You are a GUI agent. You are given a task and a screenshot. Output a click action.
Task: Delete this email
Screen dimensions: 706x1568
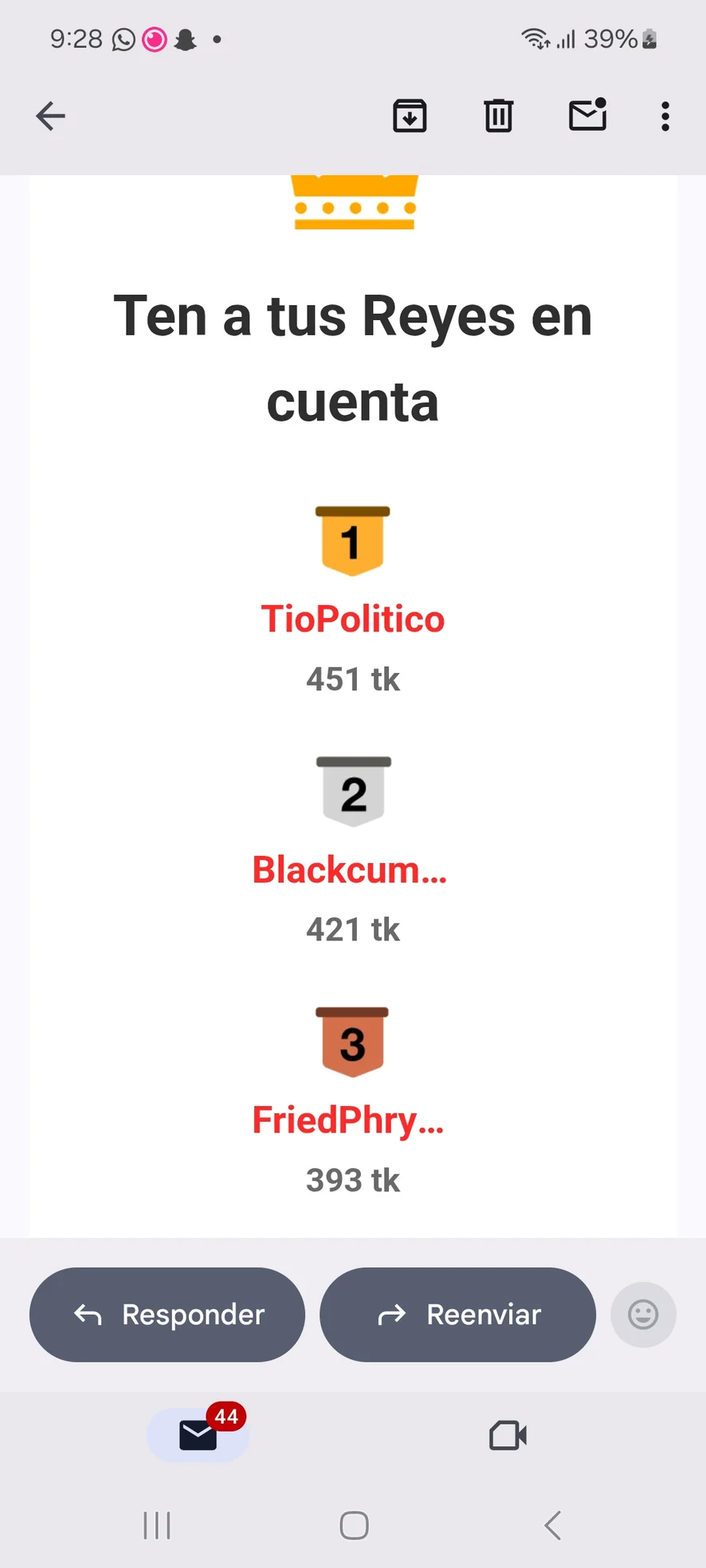[x=499, y=116]
